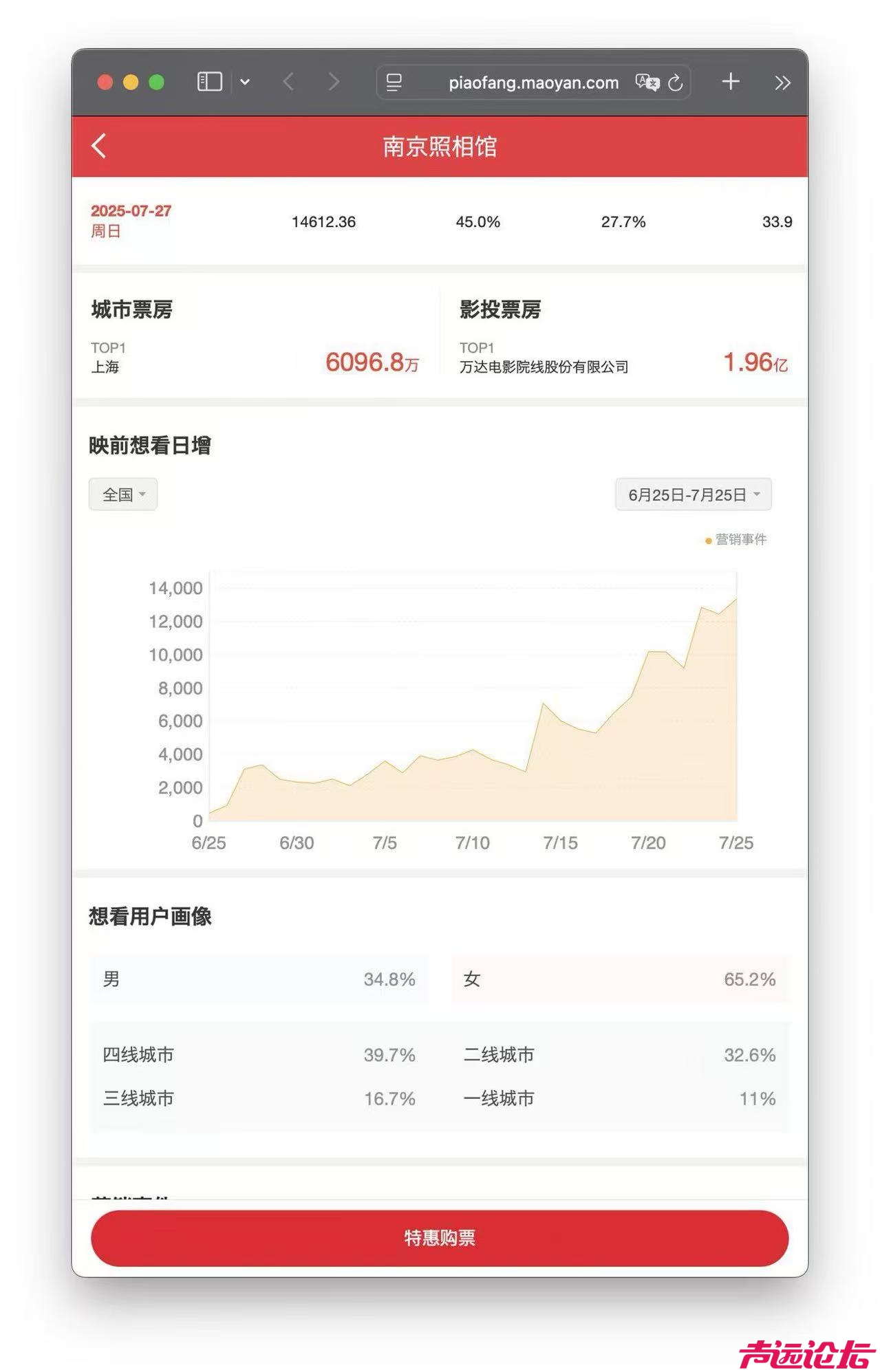Tap the 特惠购票 button
The height and width of the screenshot is (1372, 880).
(439, 1237)
